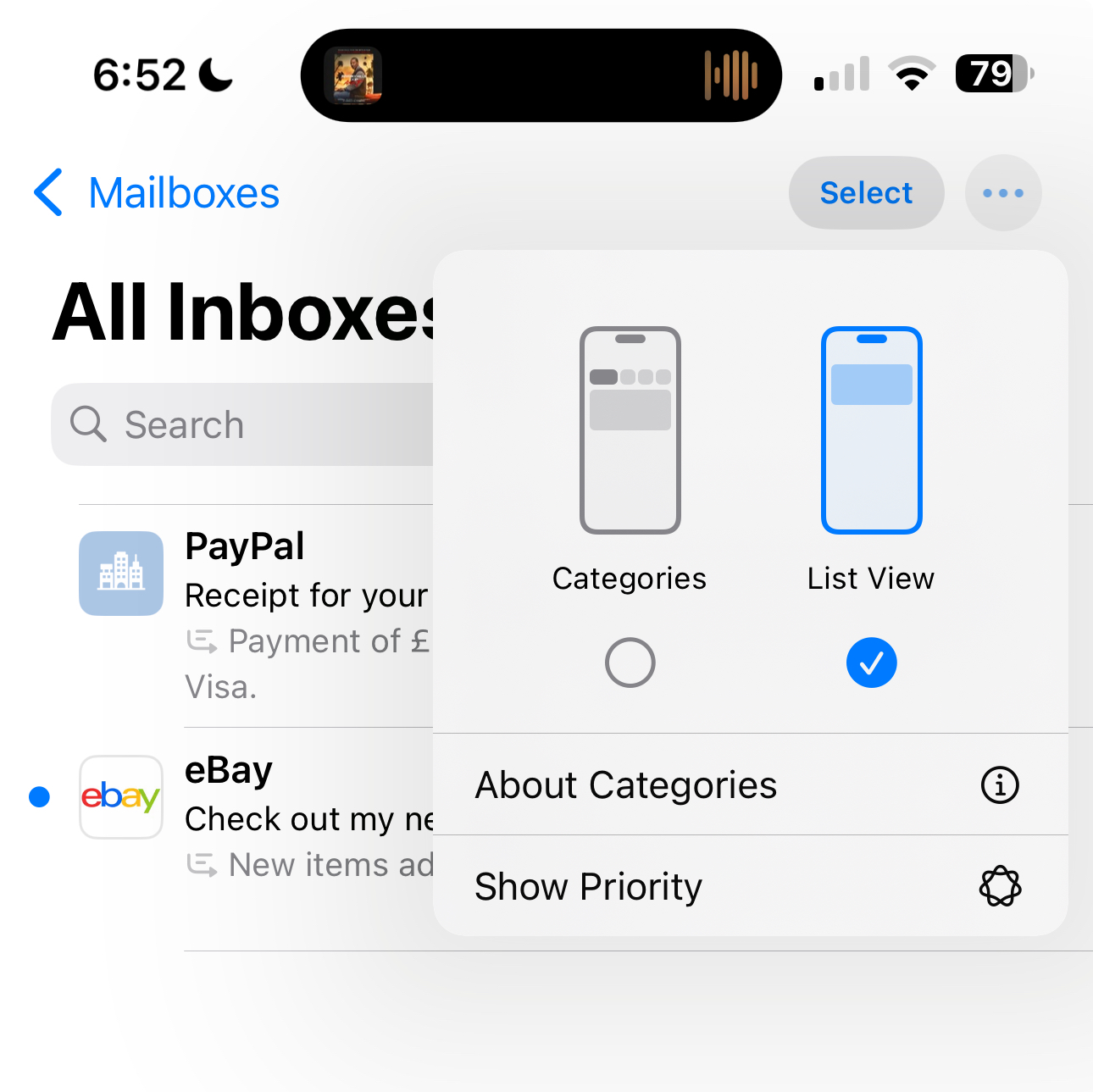Choose the List View layout

click(871, 662)
